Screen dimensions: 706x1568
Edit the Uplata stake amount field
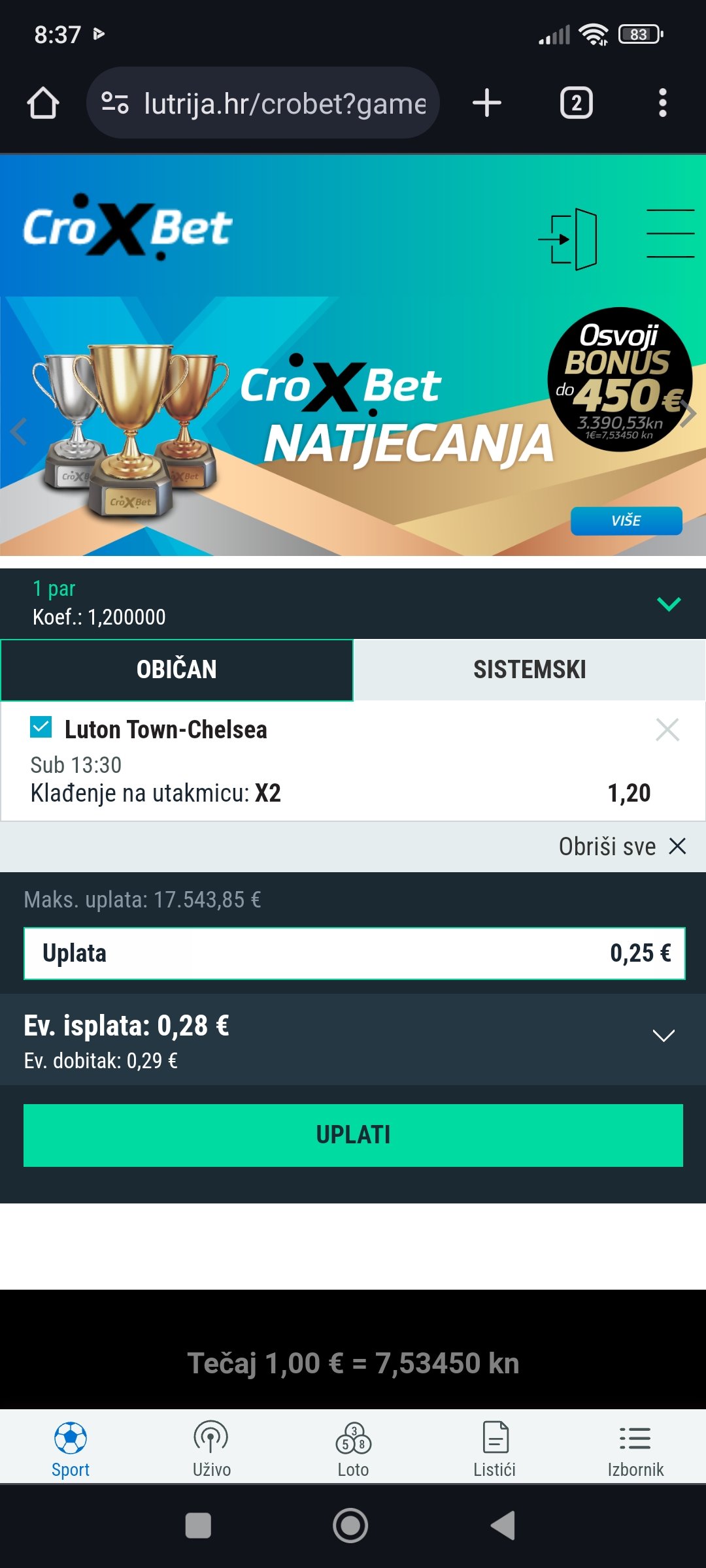pos(354,953)
